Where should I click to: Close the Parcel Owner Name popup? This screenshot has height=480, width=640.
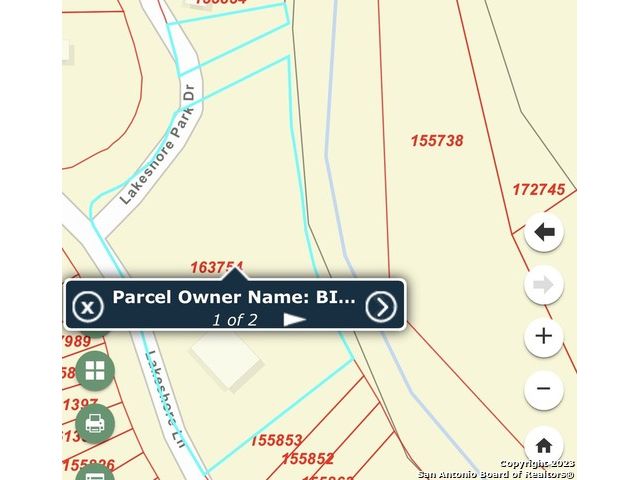[88, 307]
